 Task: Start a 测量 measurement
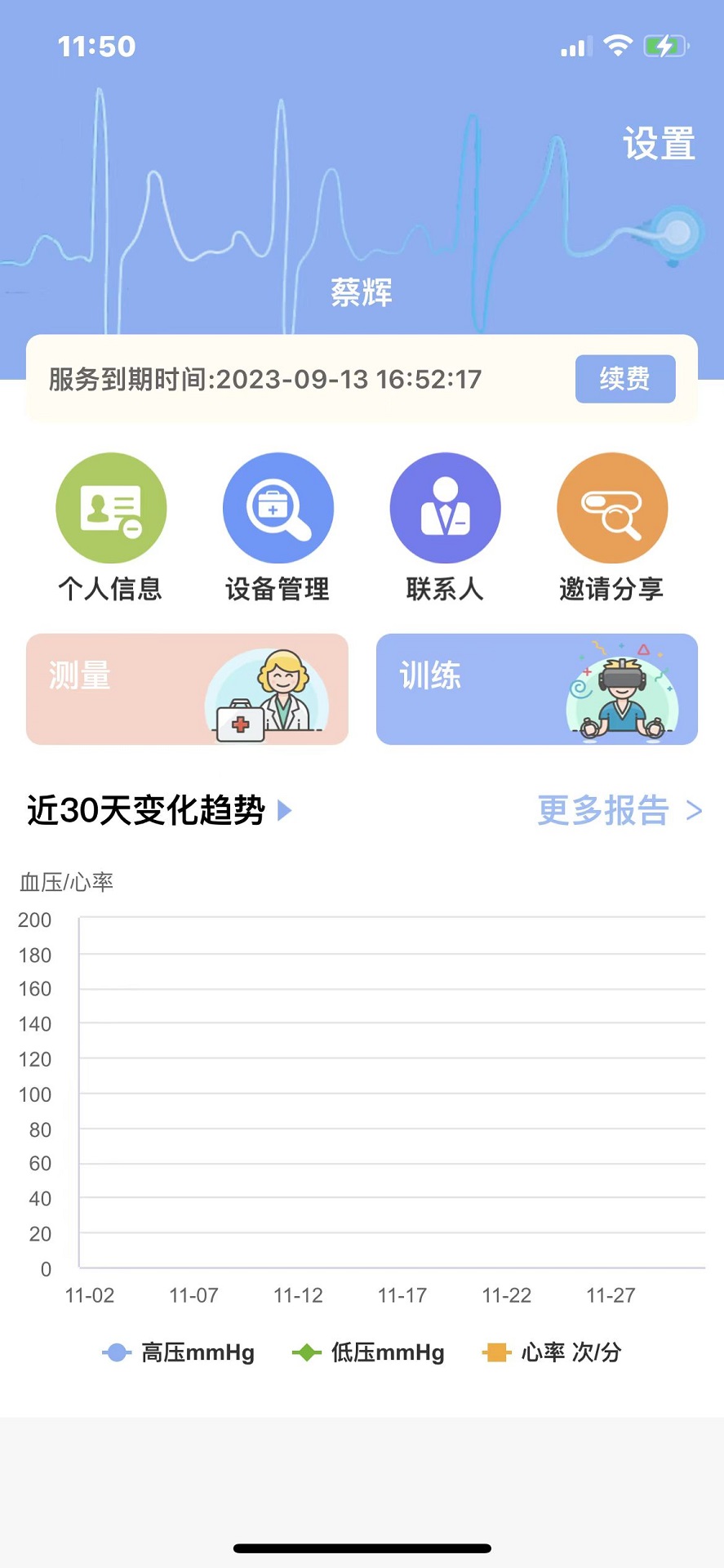point(187,689)
